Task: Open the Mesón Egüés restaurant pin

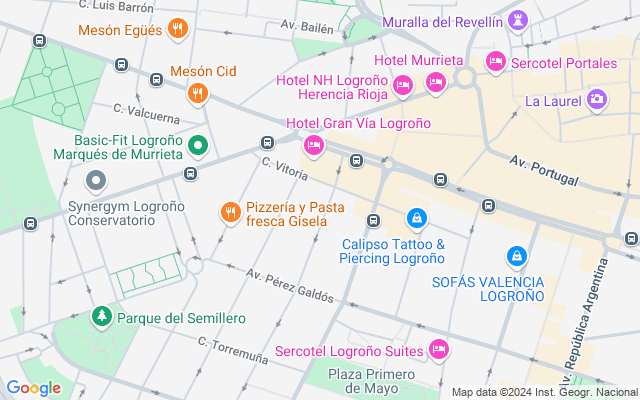Action: click(178, 29)
